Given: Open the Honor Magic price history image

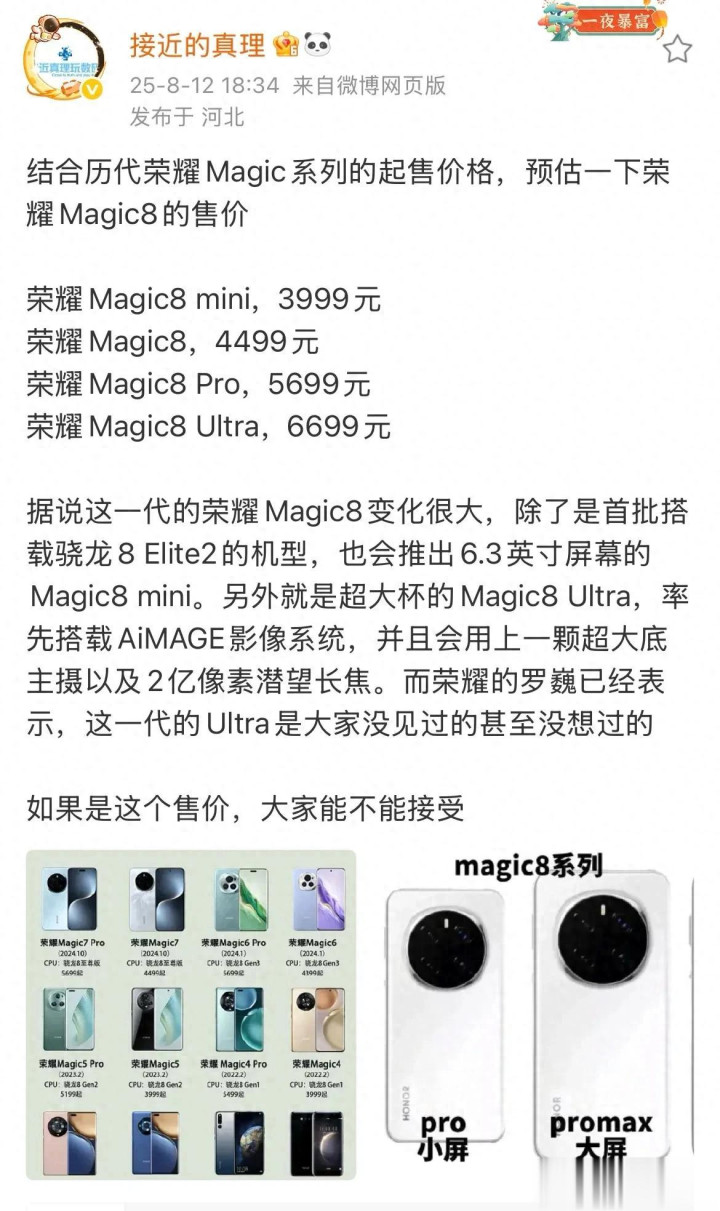Looking at the screenshot, I should pos(191,1015).
